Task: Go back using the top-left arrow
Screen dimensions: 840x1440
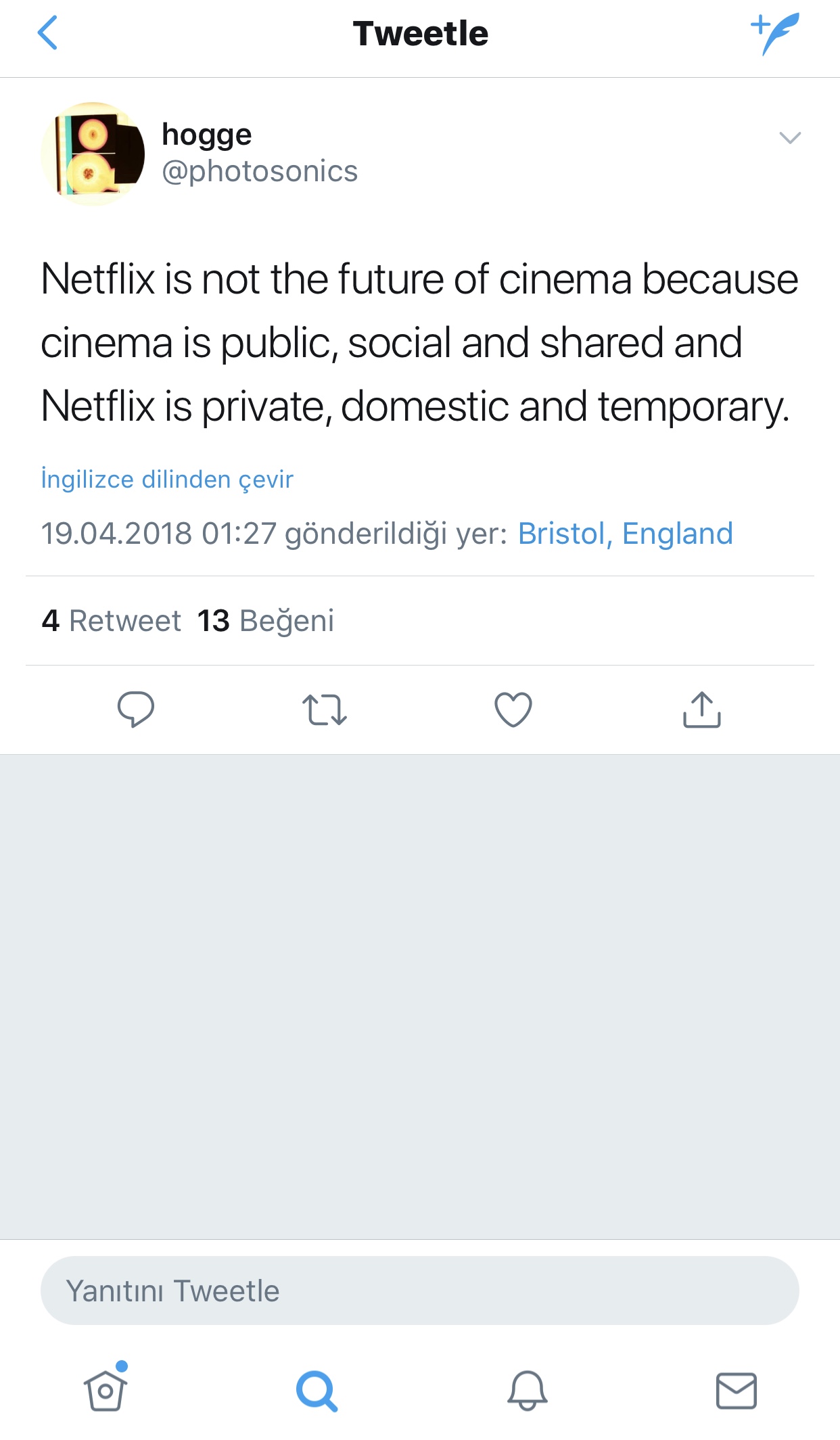Action: tap(47, 33)
